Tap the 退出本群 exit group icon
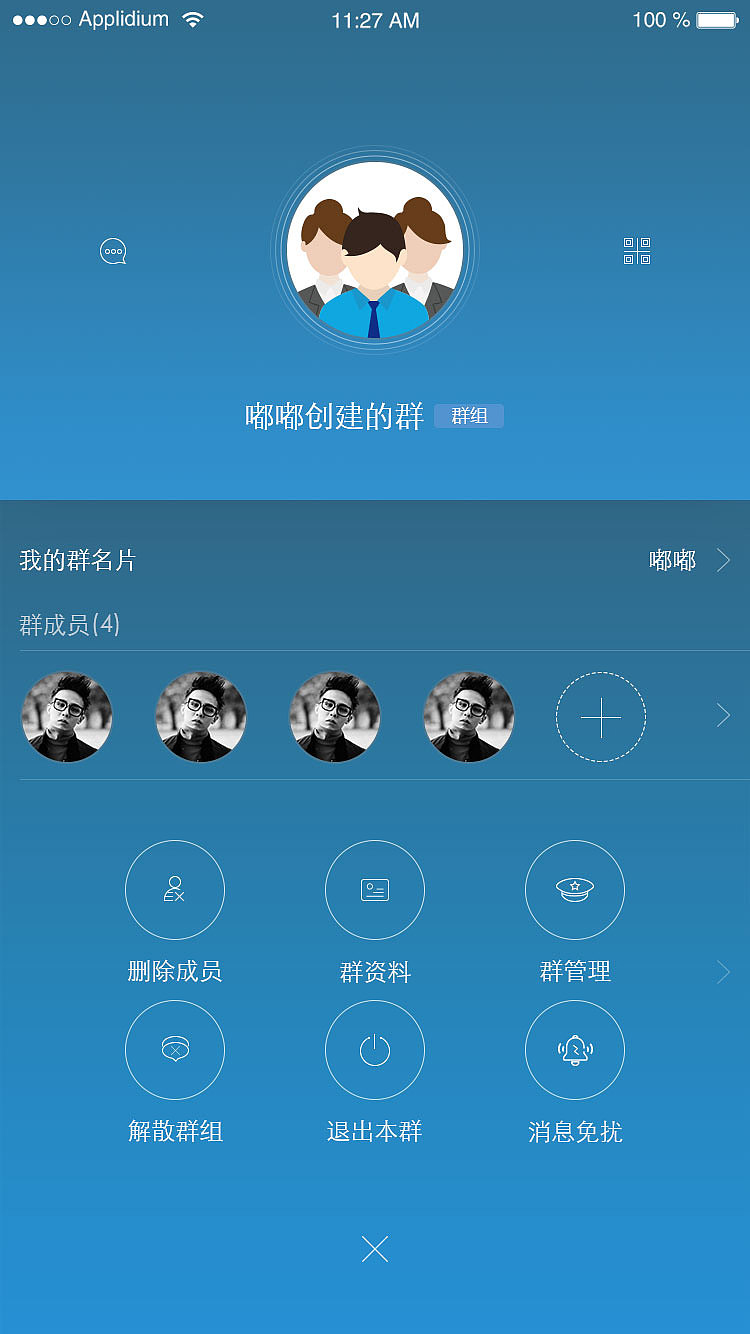 coord(375,1050)
